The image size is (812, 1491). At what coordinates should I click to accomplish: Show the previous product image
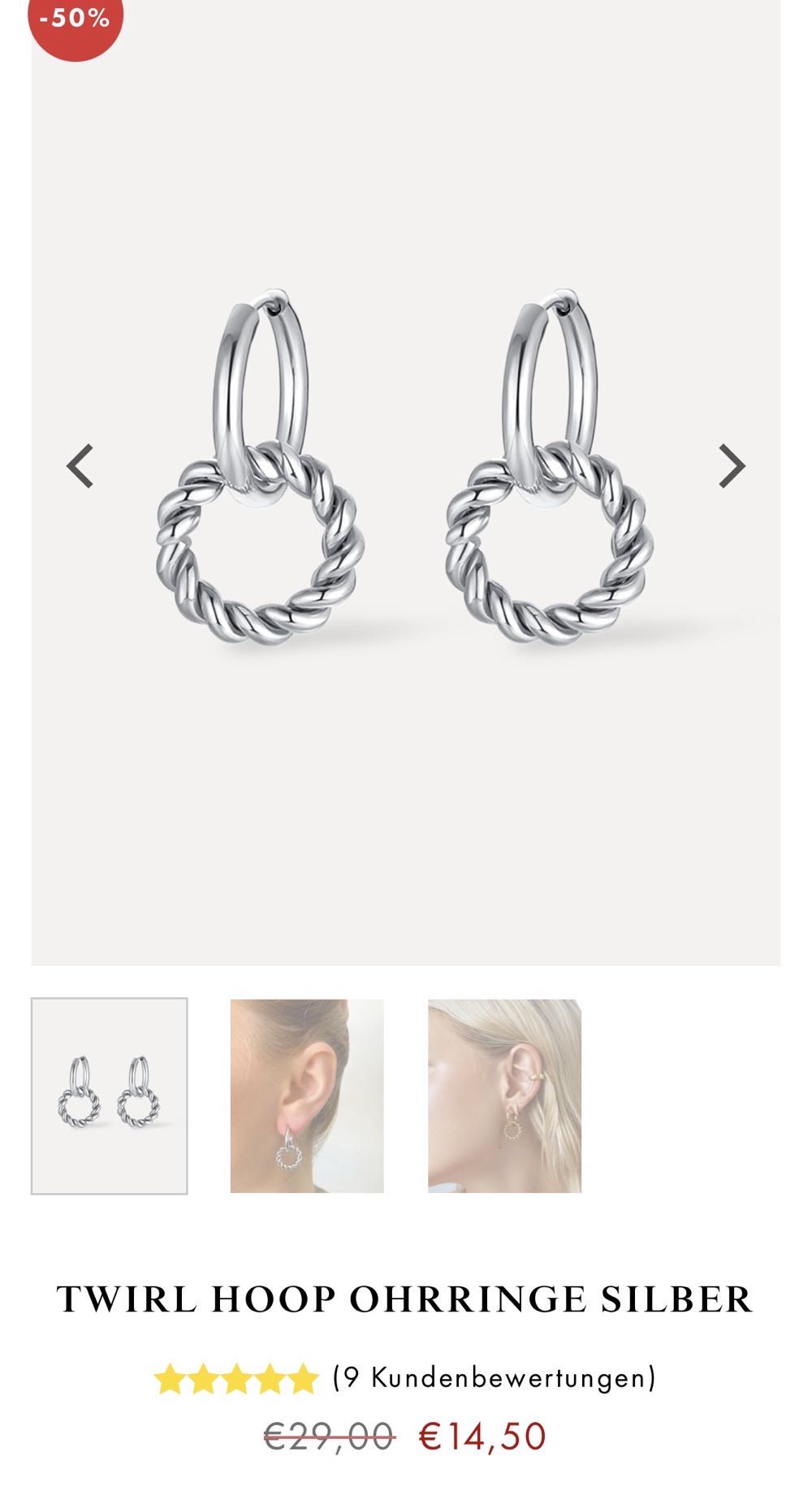[x=80, y=466]
